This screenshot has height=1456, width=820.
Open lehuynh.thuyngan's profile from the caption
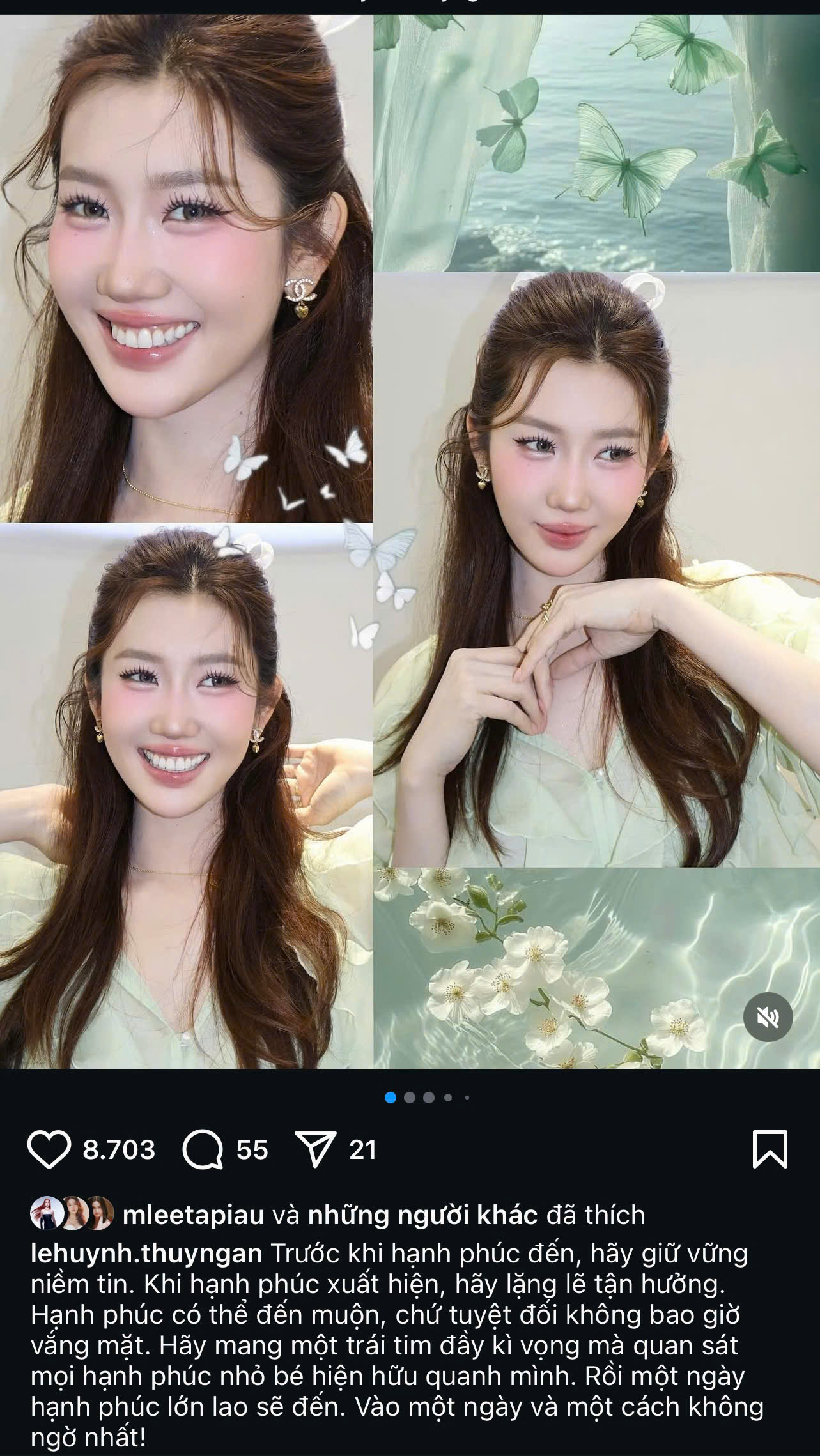pyautogui.click(x=146, y=1253)
